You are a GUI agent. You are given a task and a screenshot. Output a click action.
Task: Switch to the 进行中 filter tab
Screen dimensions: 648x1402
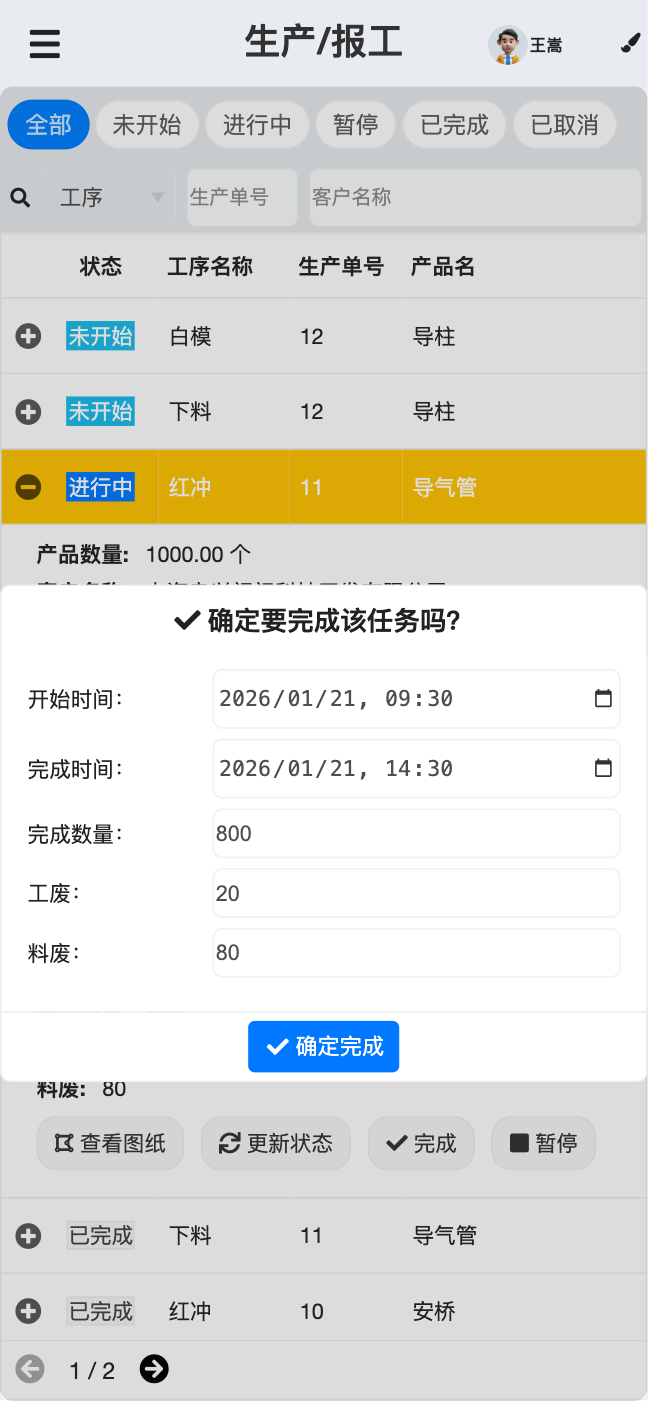pos(257,125)
